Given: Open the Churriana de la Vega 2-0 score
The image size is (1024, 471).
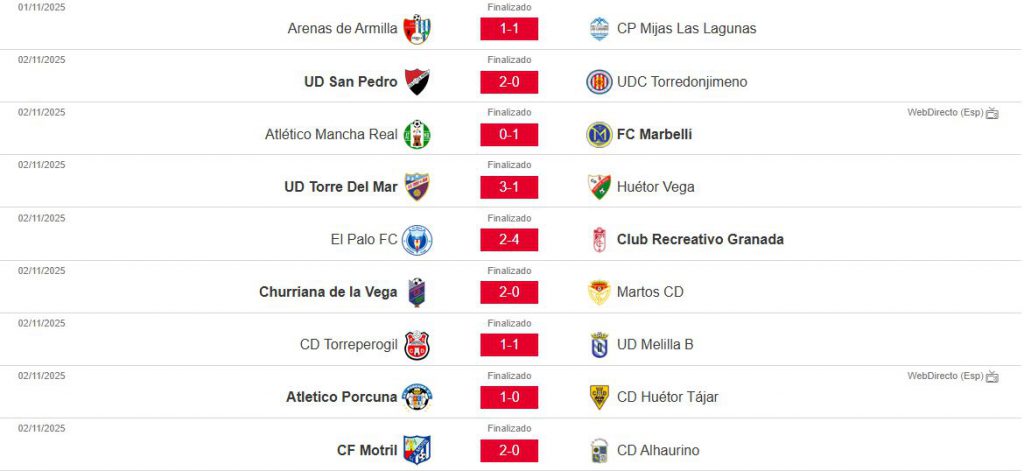Looking at the screenshot, I should 509,292.
